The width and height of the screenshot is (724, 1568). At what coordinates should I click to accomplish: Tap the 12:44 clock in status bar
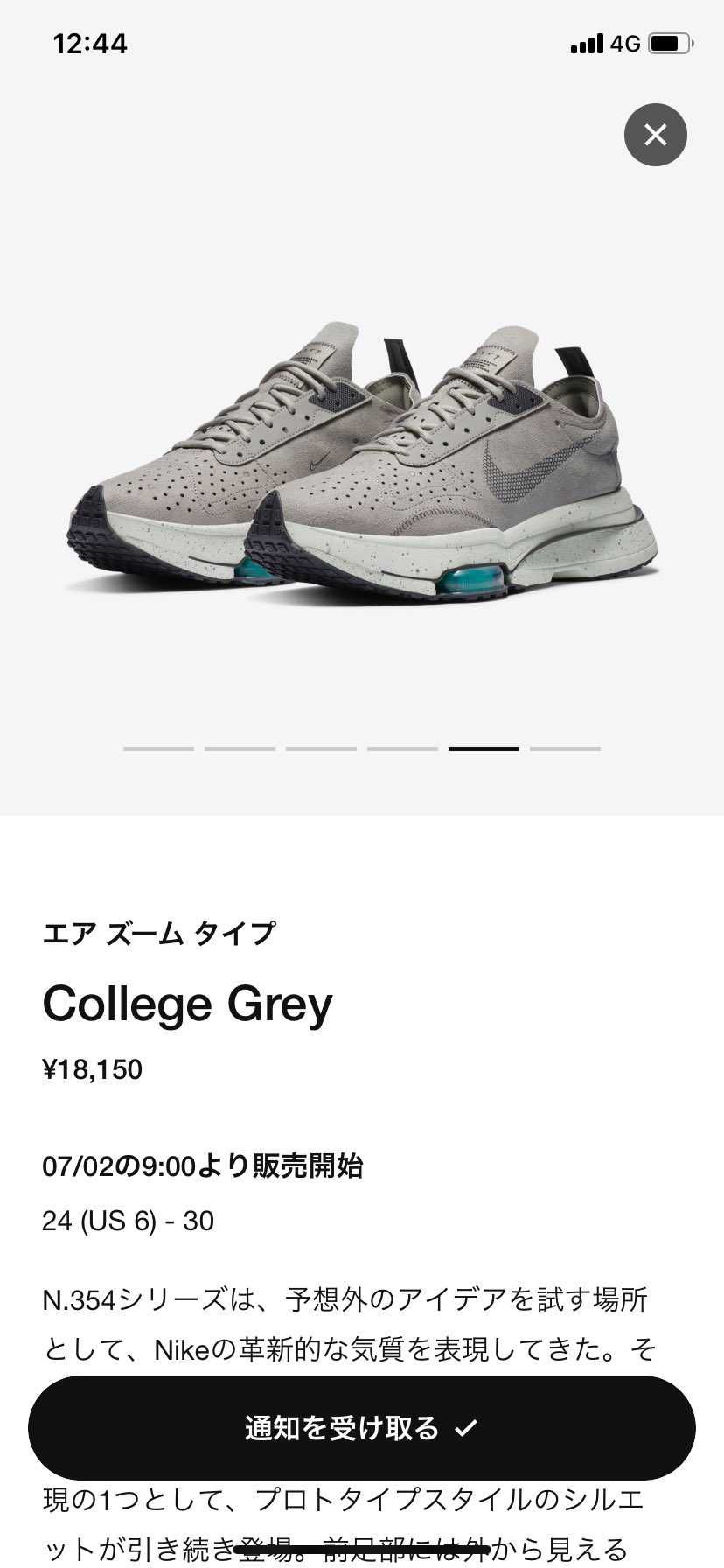[90, 43]
